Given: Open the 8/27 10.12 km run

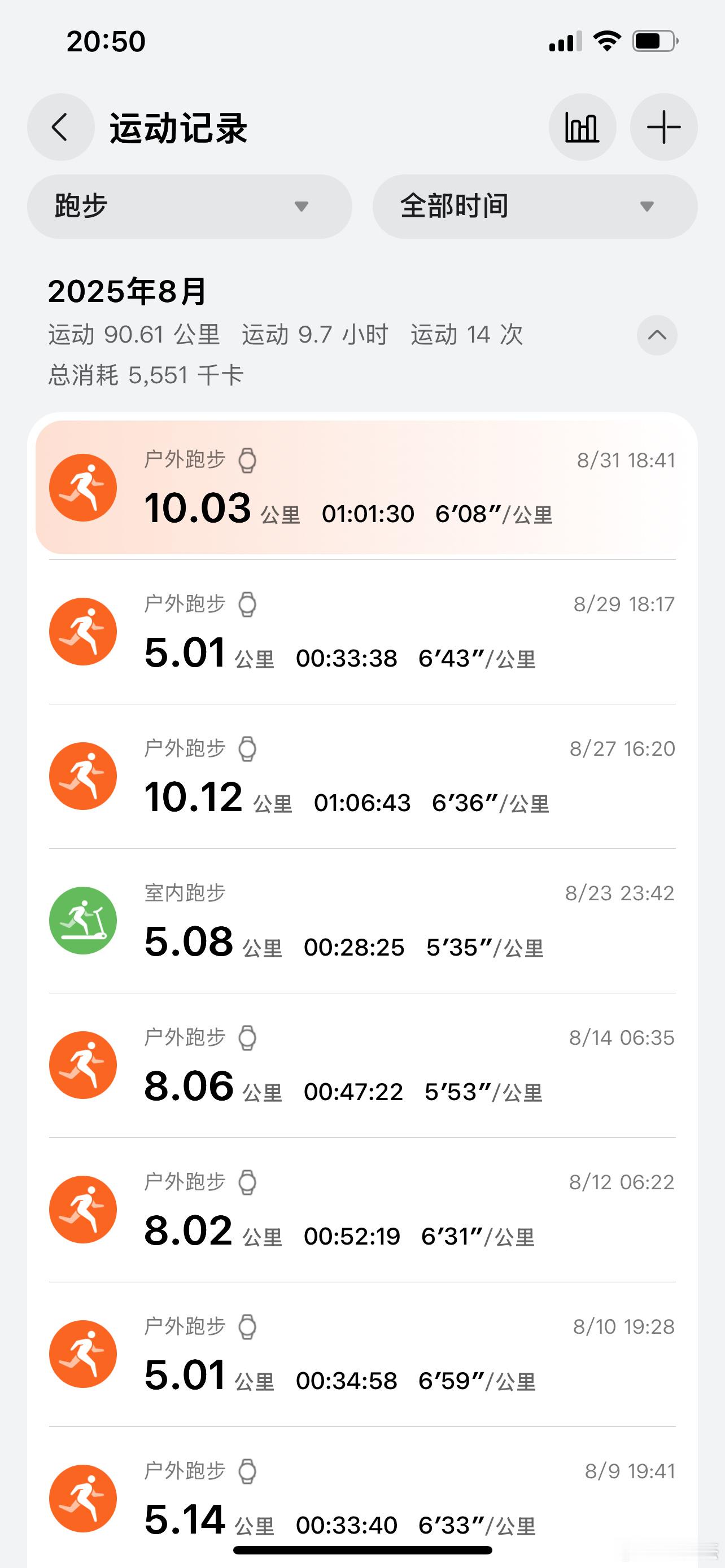Looking at the screenshot, I should [362, 776].
